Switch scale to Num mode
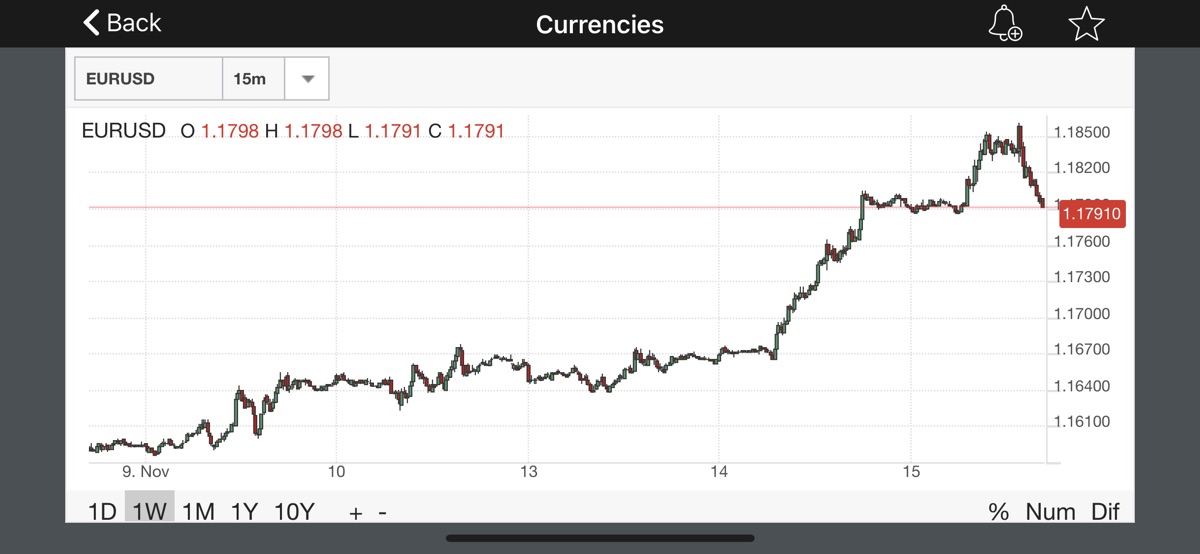The height and width of the screenshot is (554, 1200). point(1050,511)
